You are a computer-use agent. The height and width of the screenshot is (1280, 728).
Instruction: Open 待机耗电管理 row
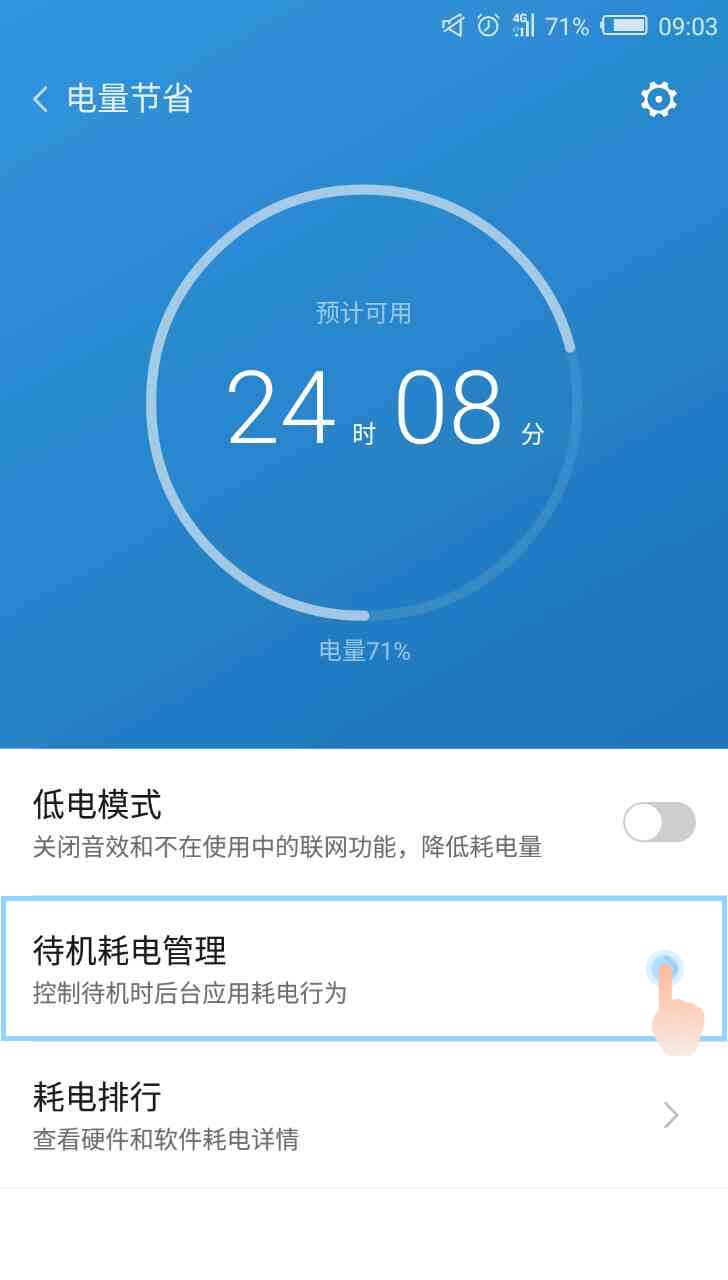coord(363,968)
